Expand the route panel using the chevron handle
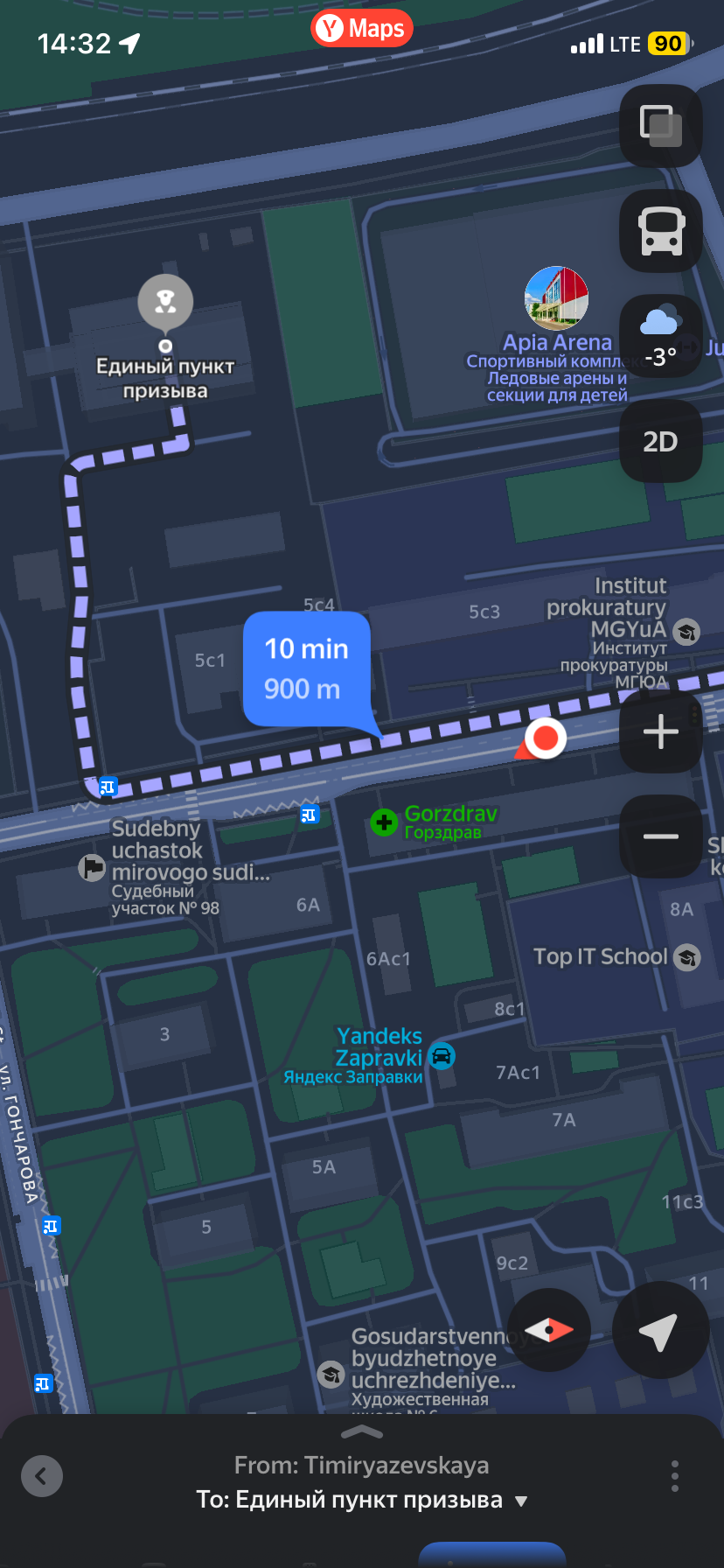Viewport: 724px width, 1568px height. [x=362, y=1432]
